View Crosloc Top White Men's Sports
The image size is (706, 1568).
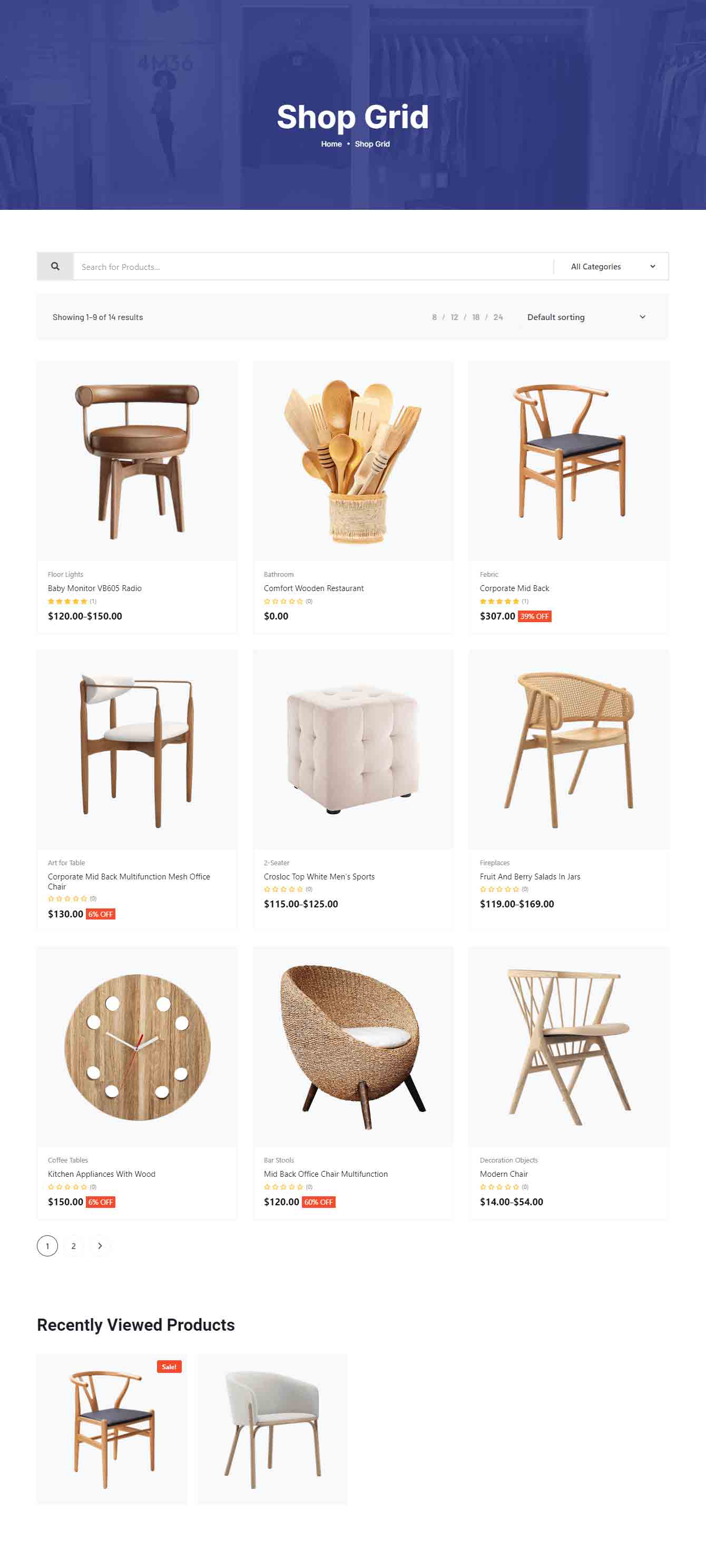coord(319,876)
